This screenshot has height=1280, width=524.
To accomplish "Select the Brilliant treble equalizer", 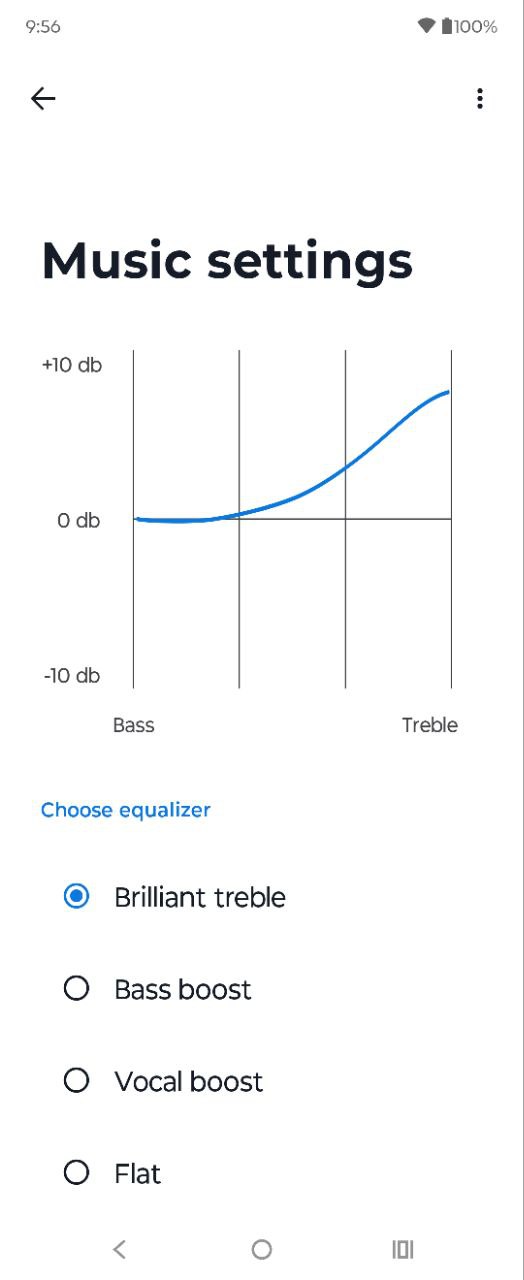I will coord(262,897).
